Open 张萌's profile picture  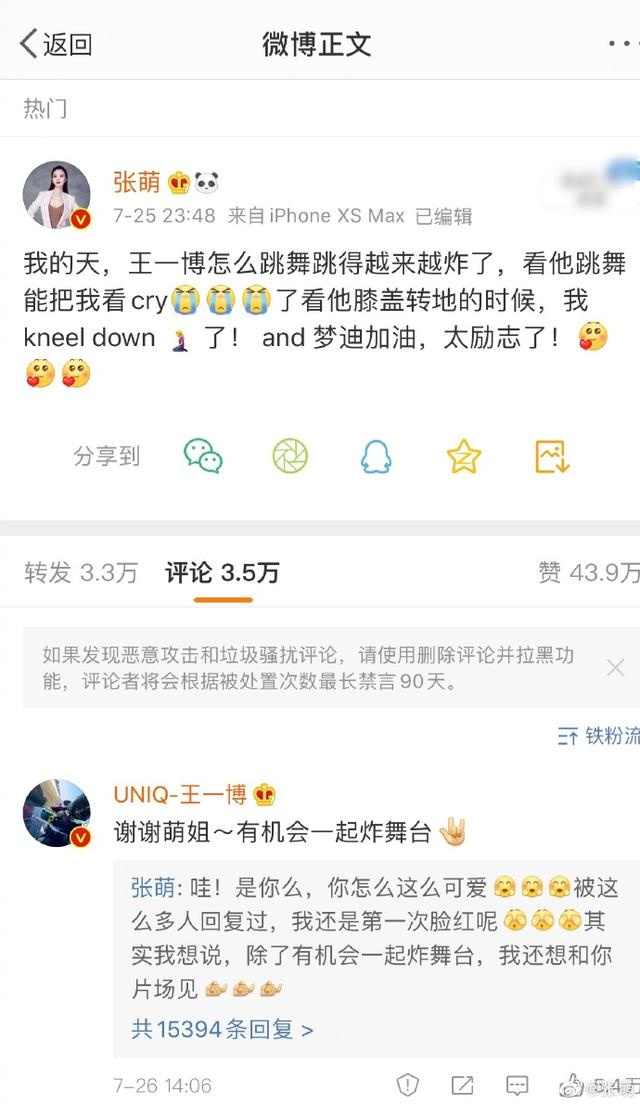coord(58,193)
